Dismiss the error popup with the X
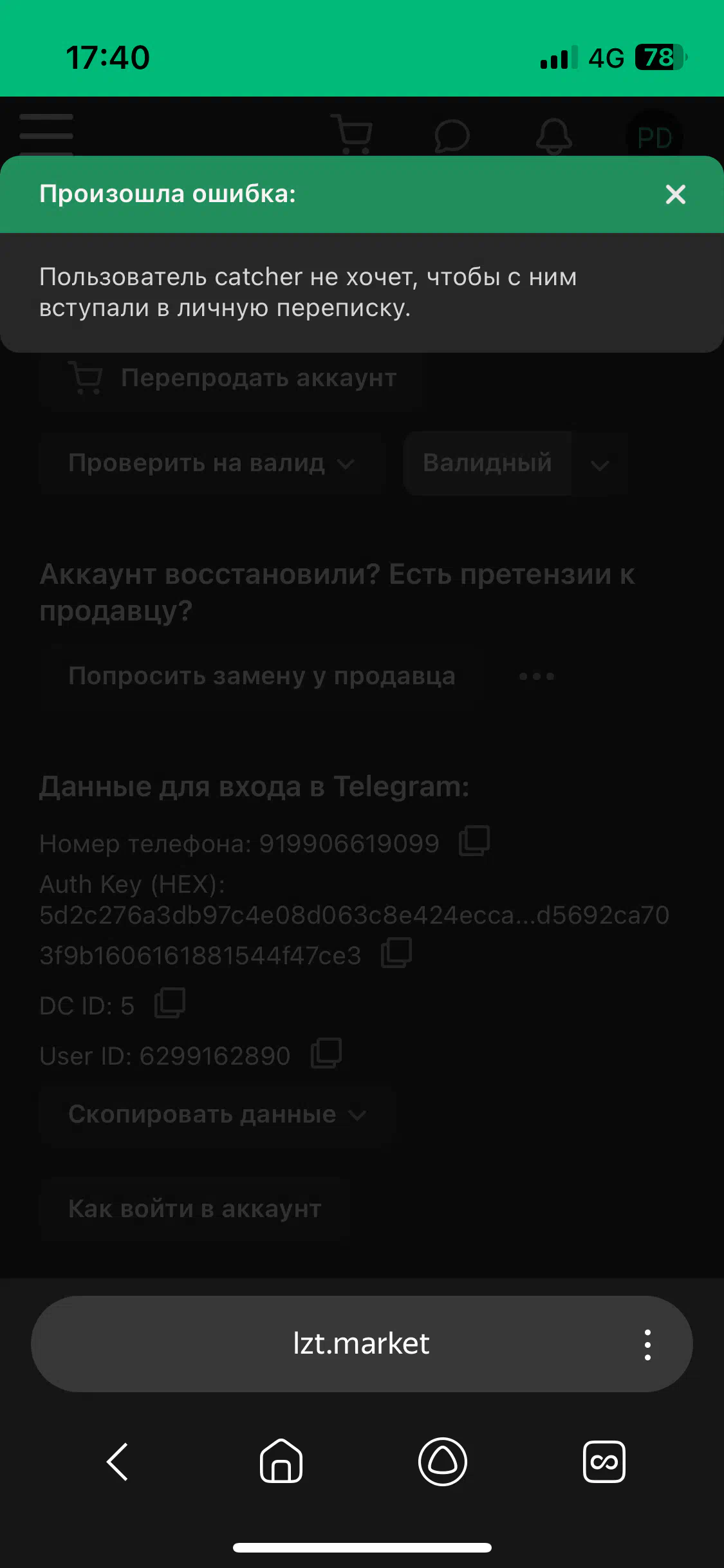The height and width of the screenshot is (1568, 724). pyautogui.click(x=675, y=194)
